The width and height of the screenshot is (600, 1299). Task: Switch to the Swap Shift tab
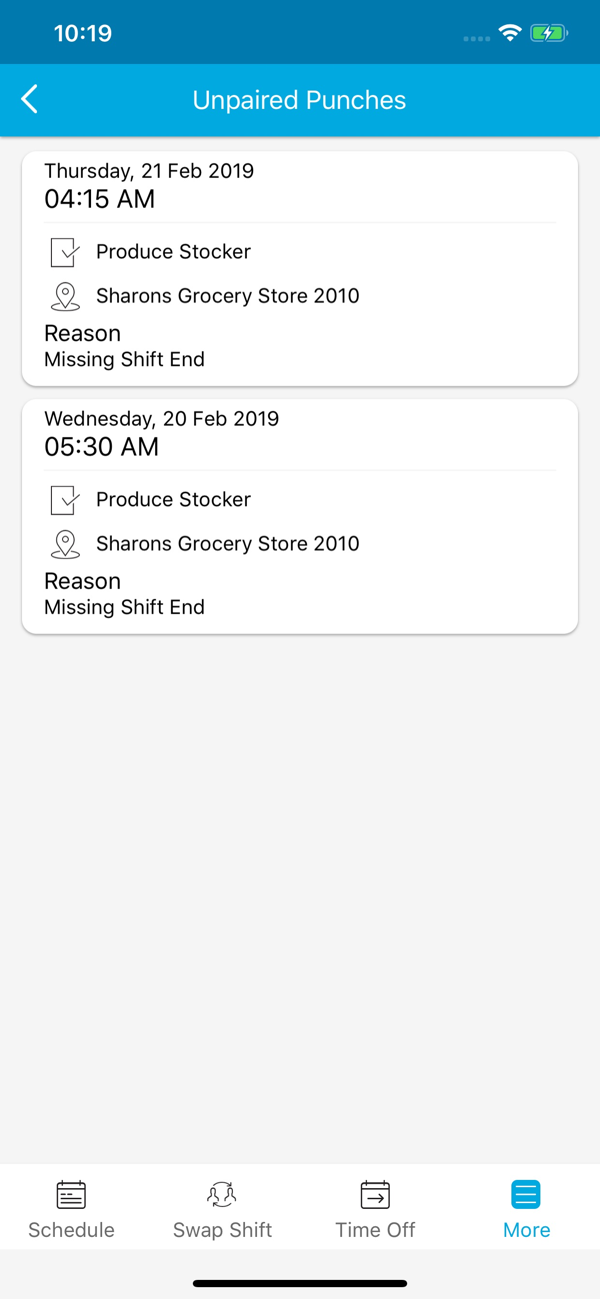point(222,1210)
